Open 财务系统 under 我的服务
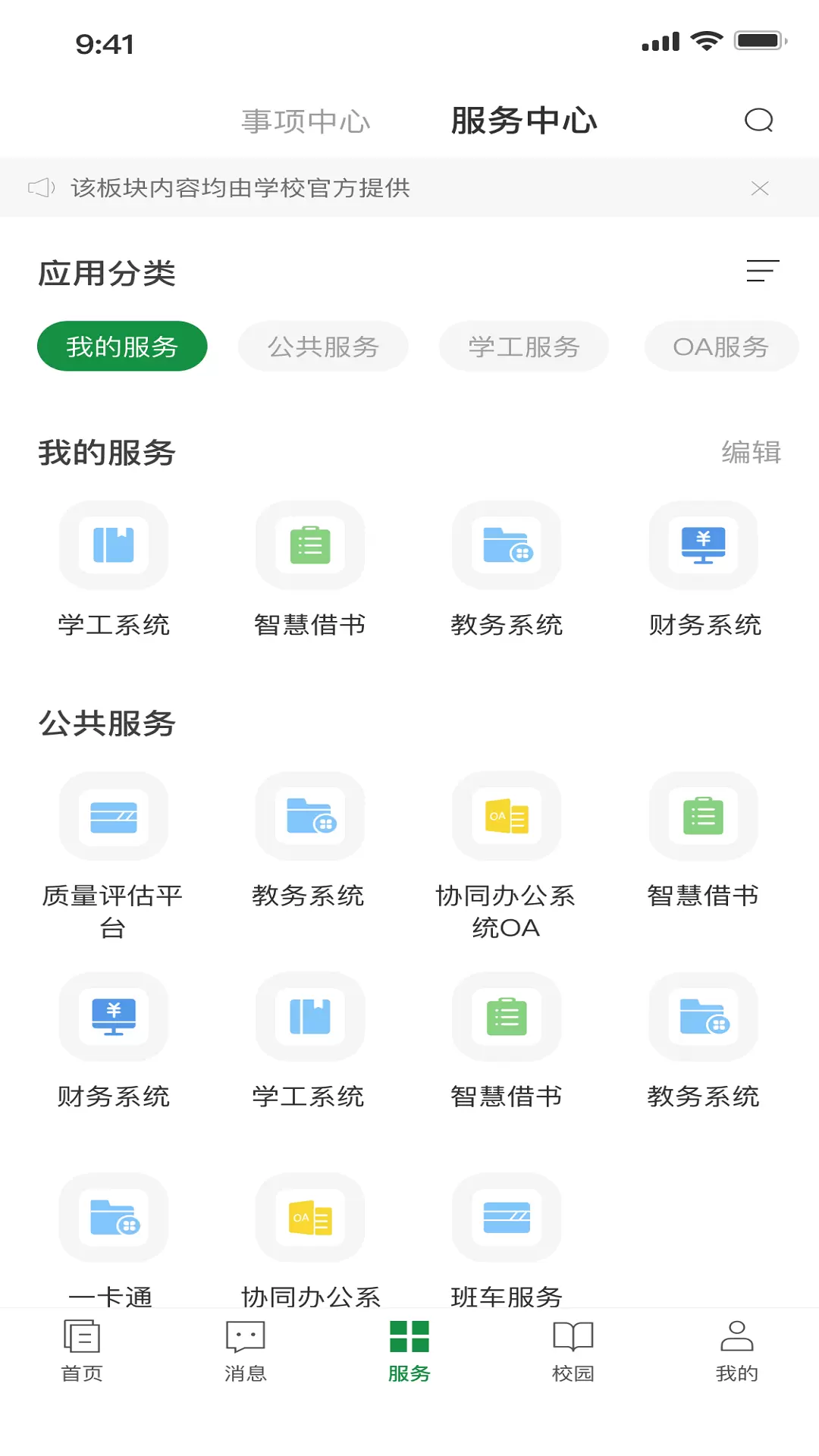 pos(704,569)
